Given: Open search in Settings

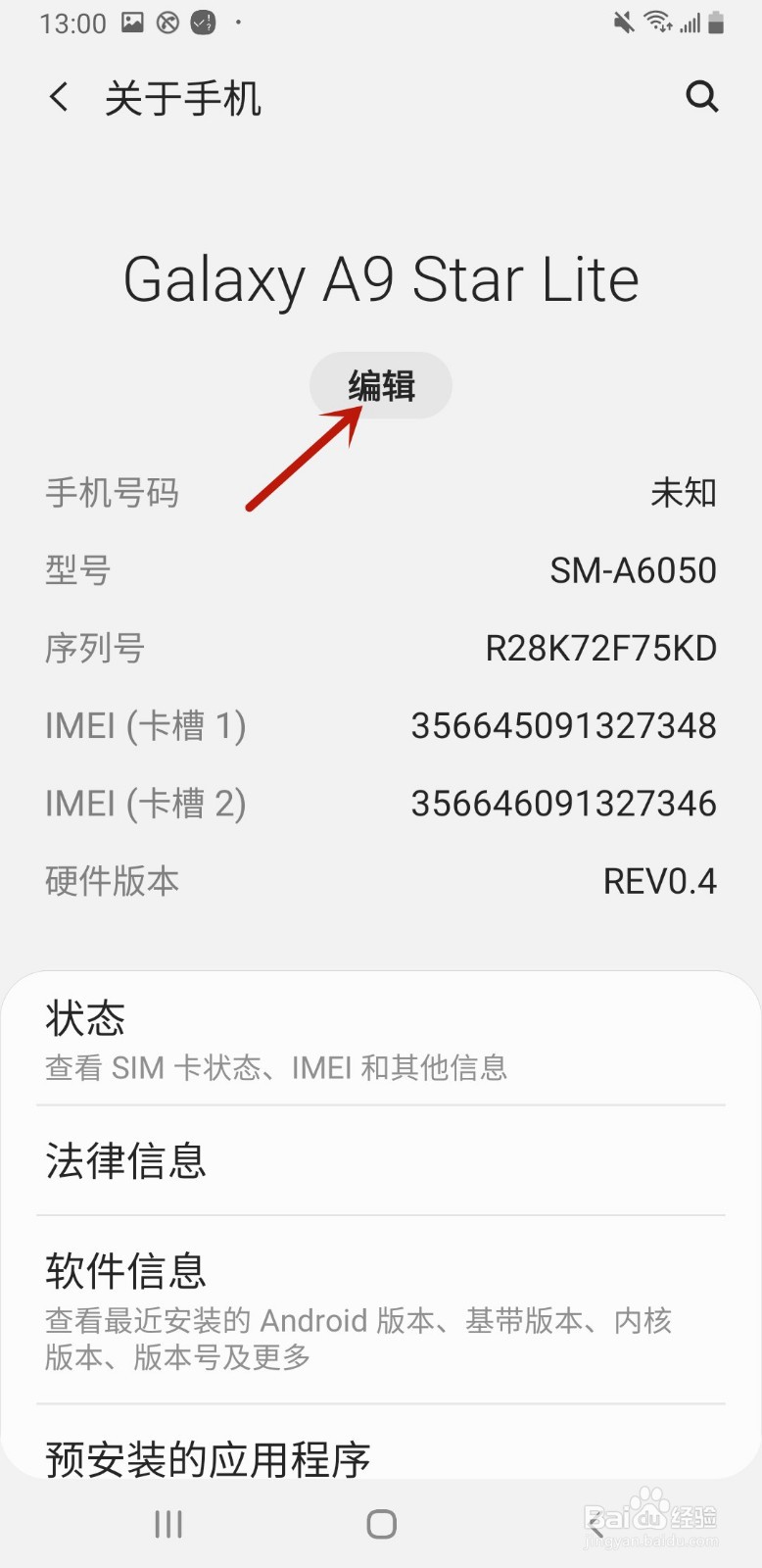Looking at the screenshot, I should (702, 96).
